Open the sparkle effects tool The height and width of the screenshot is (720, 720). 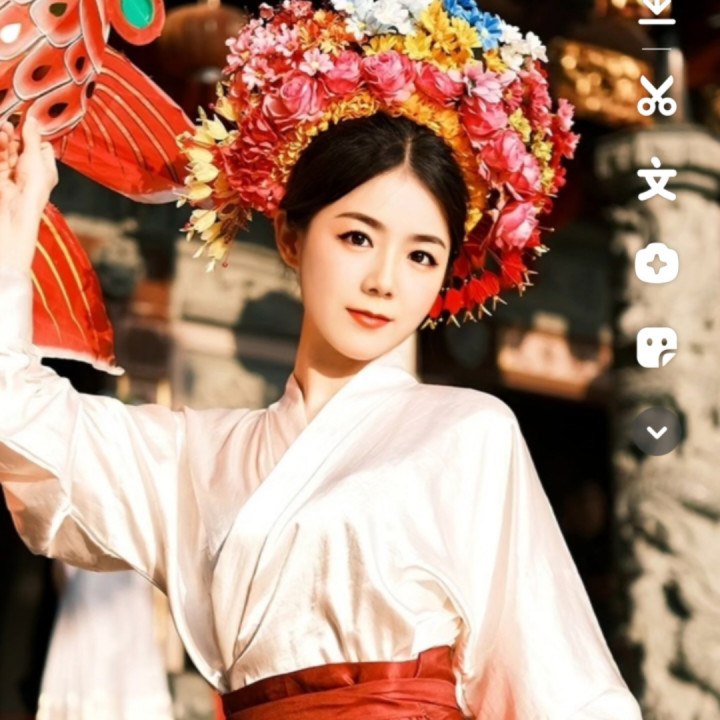click(x=657, y=264)
